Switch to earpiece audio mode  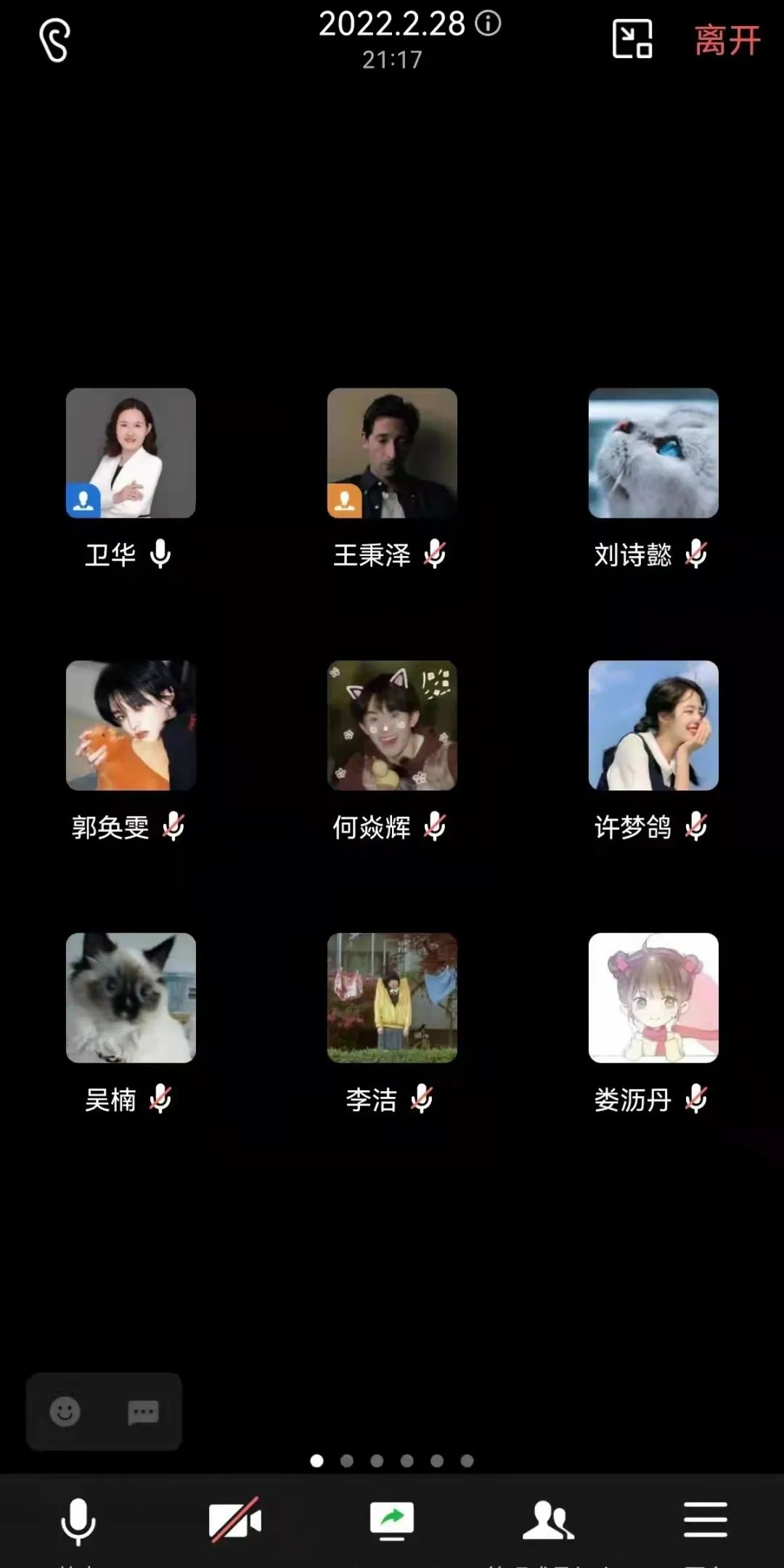pyautogui.click(x=54, y=41)
